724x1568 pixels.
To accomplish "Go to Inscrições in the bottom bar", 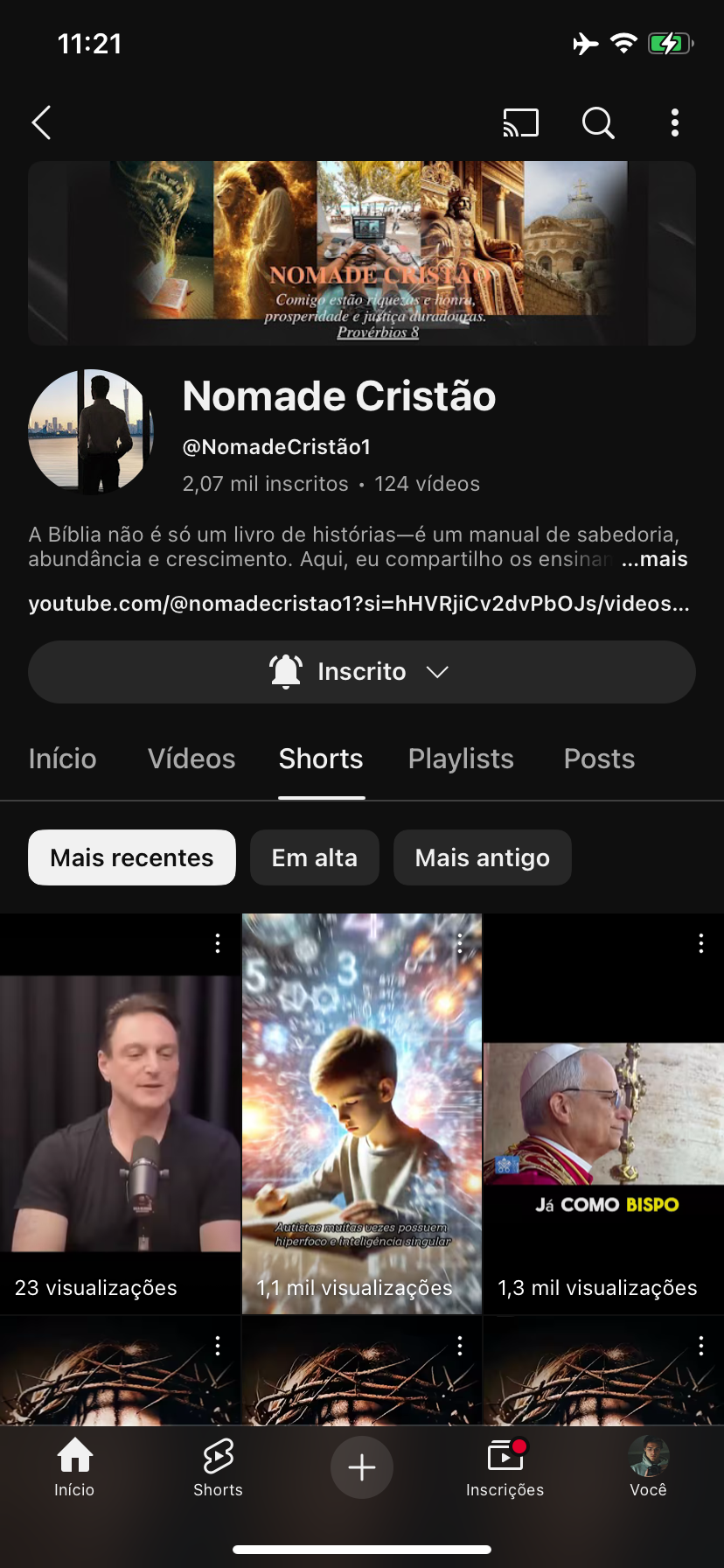I will [x=505, y=1467].
